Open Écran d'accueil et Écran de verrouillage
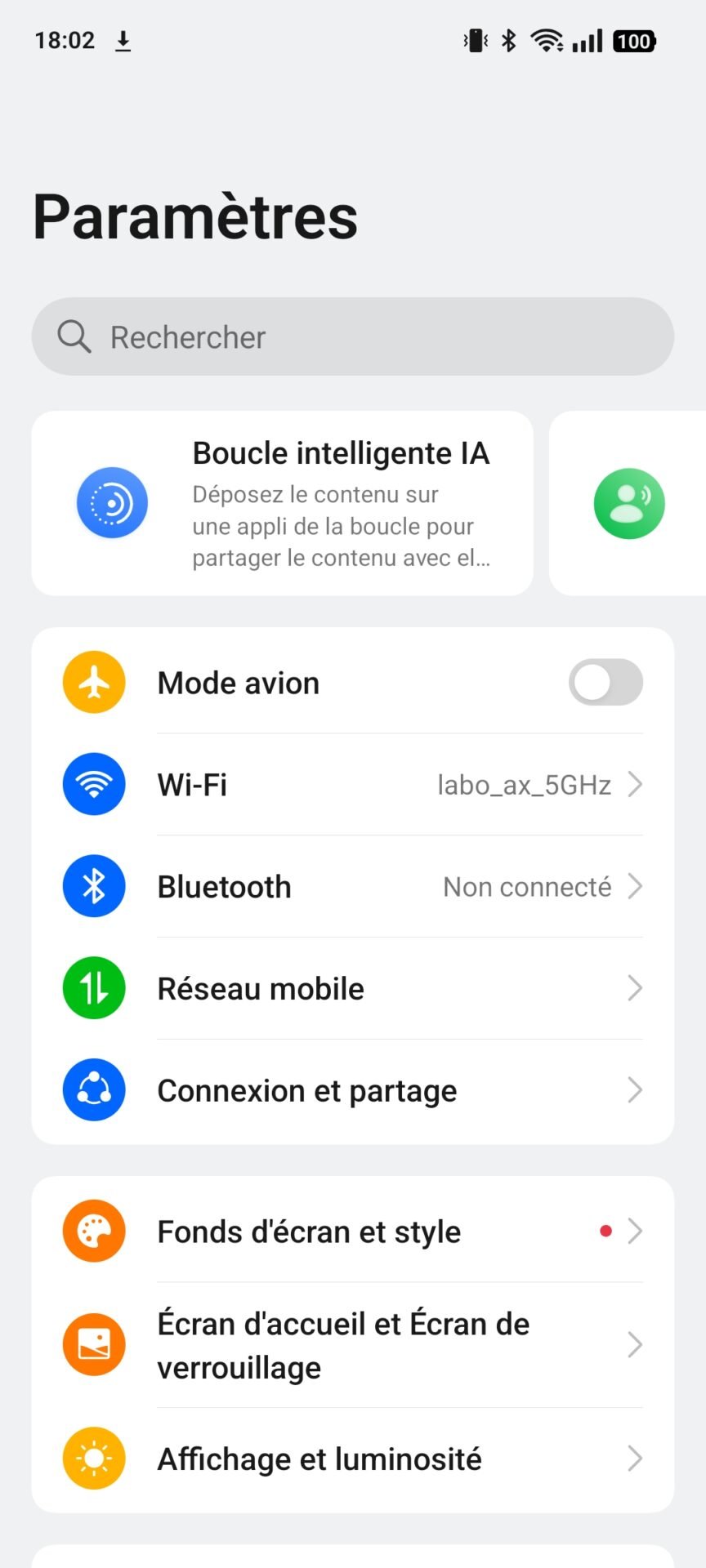 [352, 1345]
